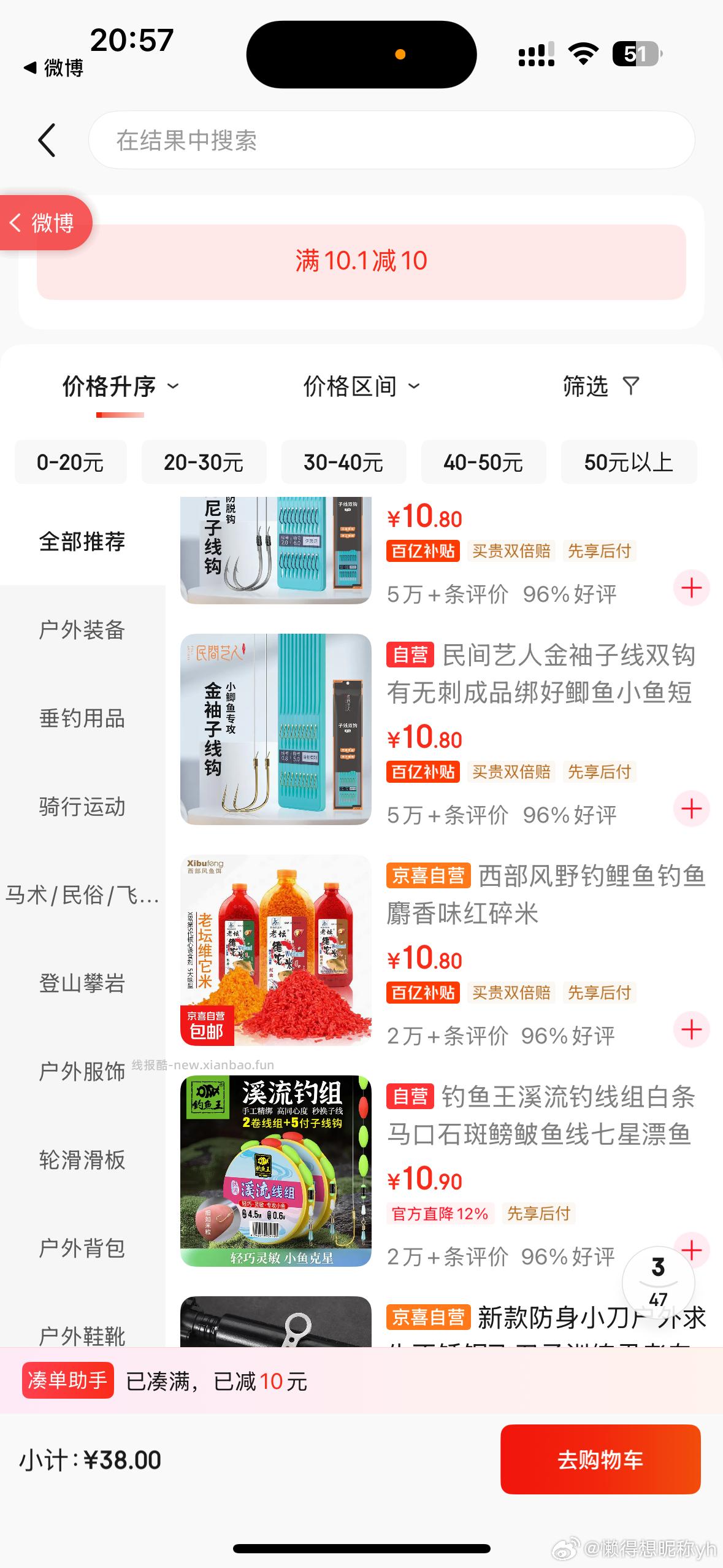Viewport: 723px width, 1568px height.
Task: Tap the 在结果中搜索 search field
Action: pyautogui.click(x=391, y=140)
